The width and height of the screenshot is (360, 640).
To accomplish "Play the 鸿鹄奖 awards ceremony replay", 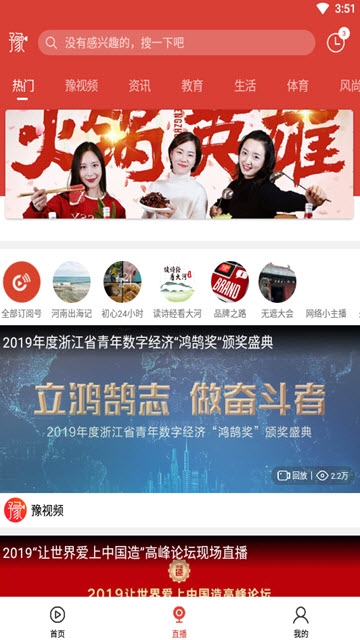I will 180,409.
